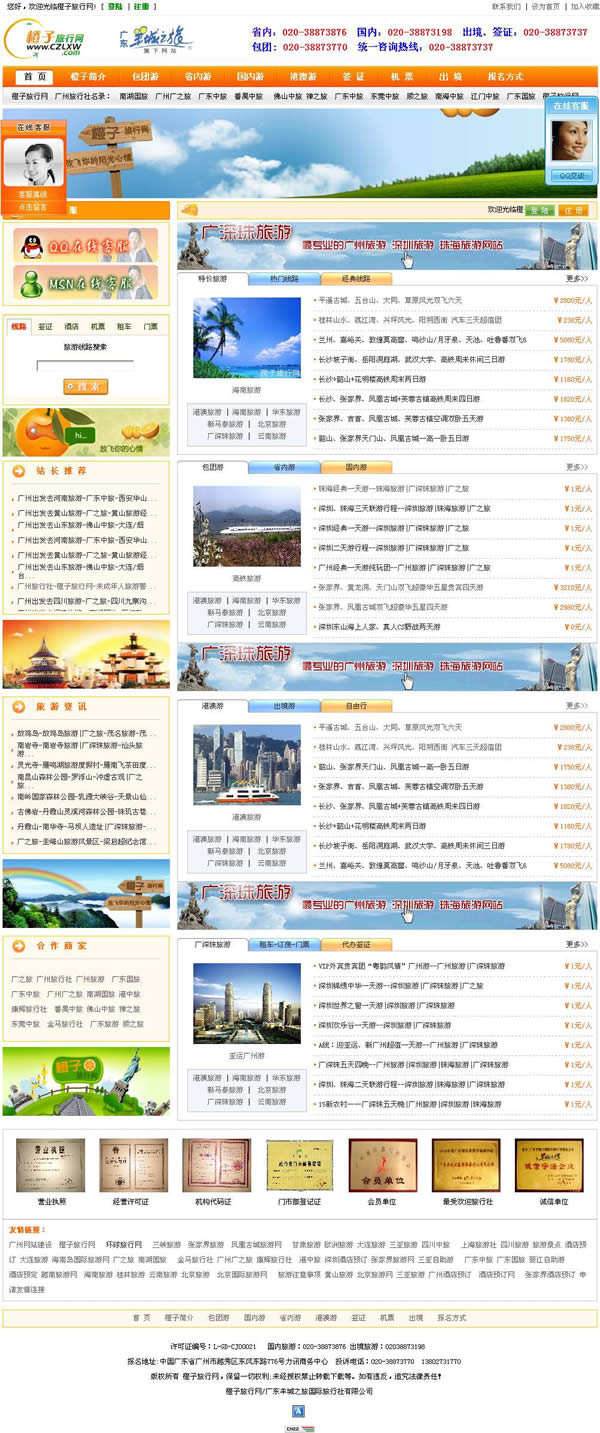600x1433 pixels.
Task: Tap the 设为首页 link
Action: coord(545,6)
